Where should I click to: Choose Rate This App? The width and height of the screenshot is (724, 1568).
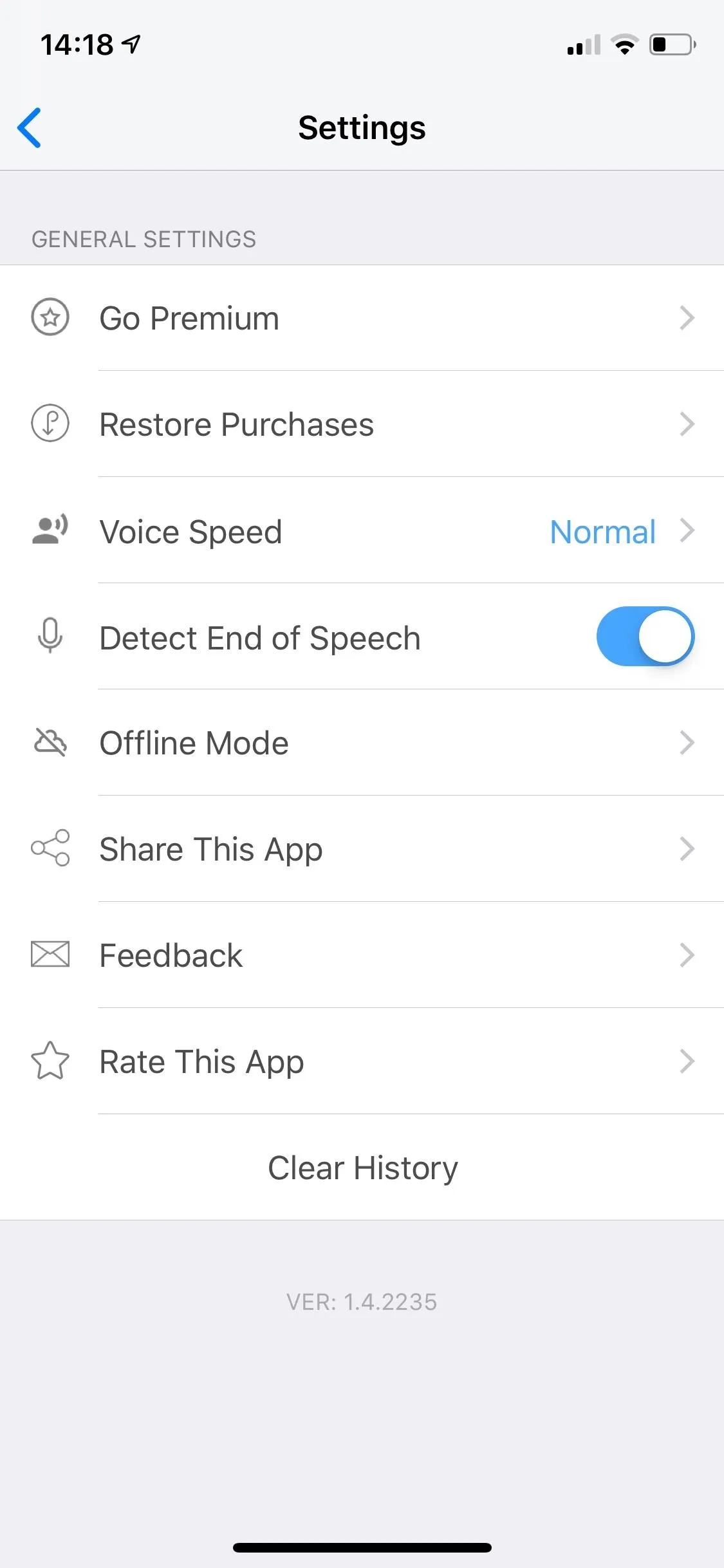pos(362,1061)
